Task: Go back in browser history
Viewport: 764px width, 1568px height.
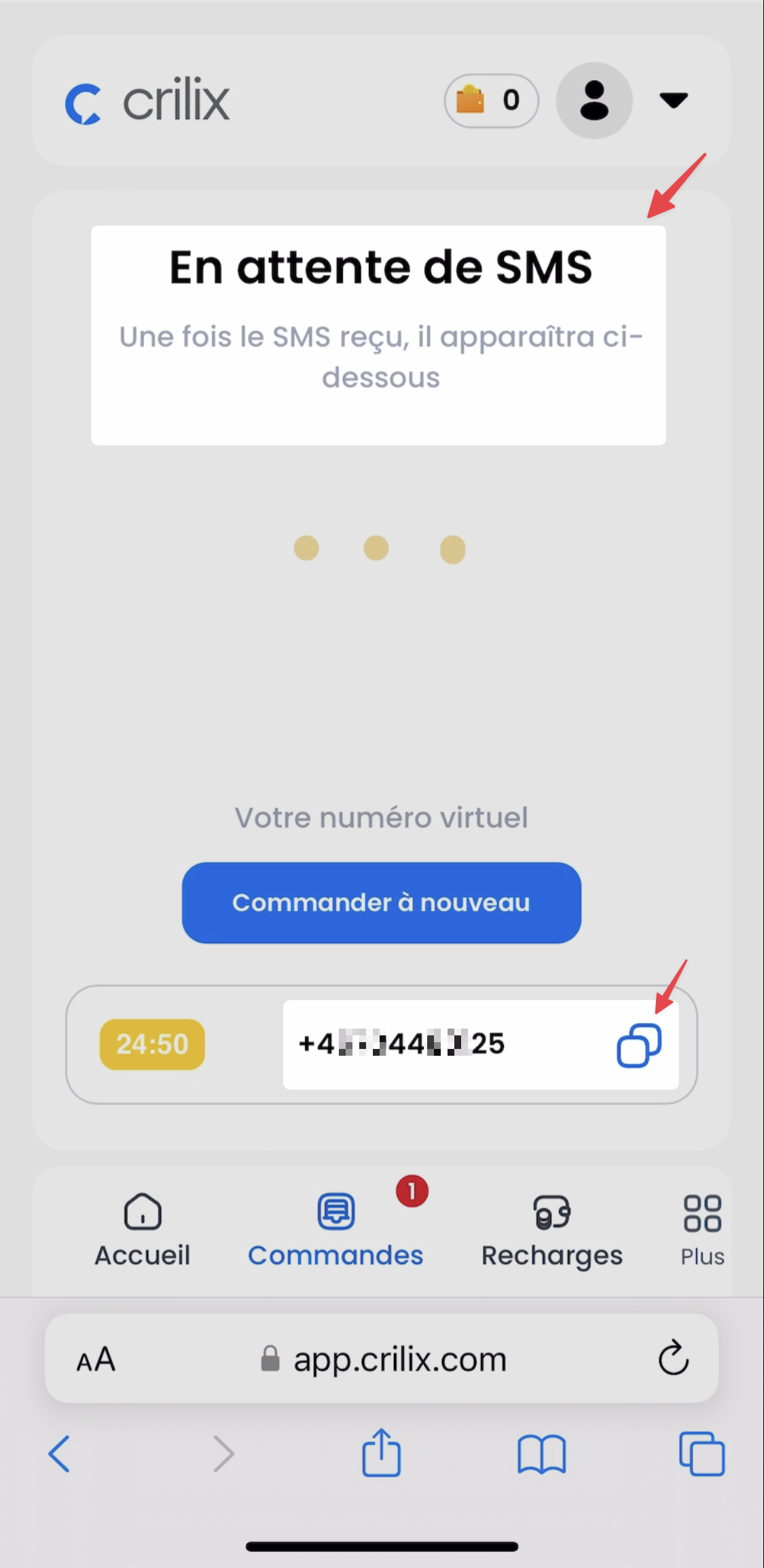Action: coord(59,1454)
